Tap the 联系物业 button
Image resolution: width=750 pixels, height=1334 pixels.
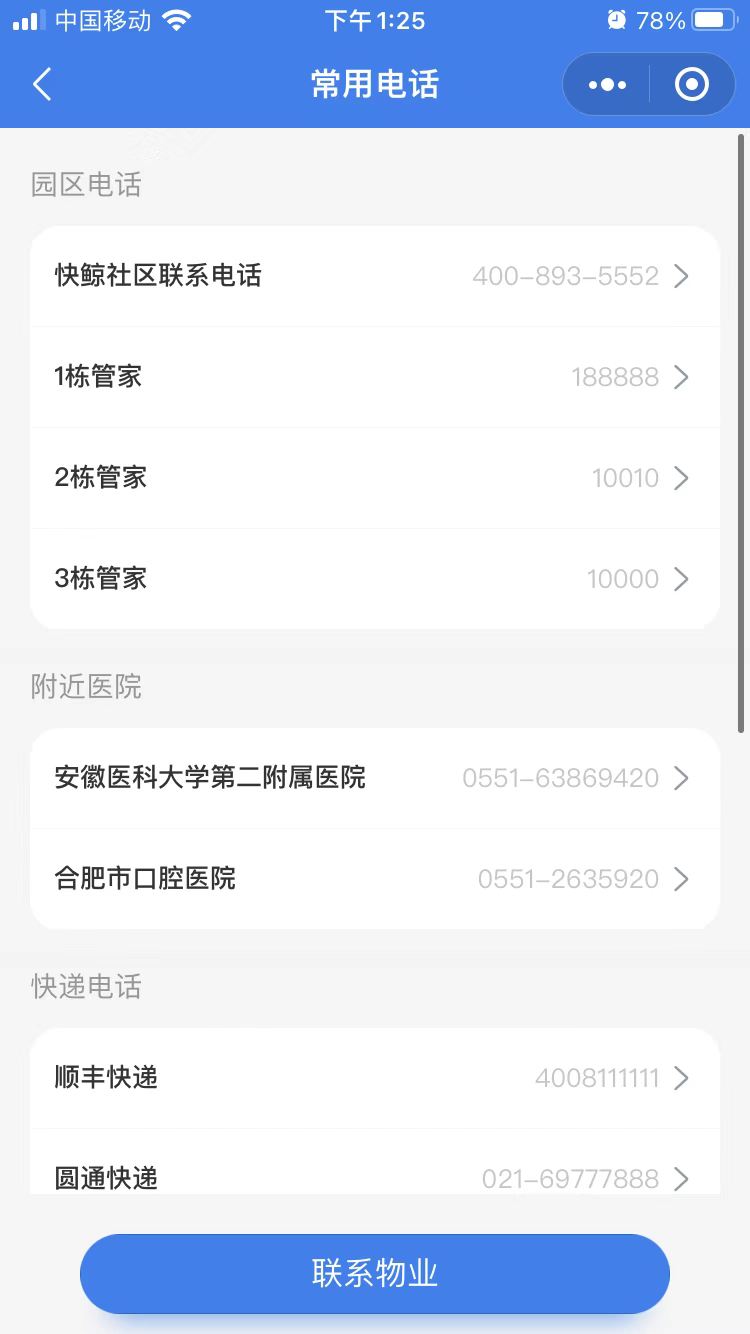point(375,1274)
